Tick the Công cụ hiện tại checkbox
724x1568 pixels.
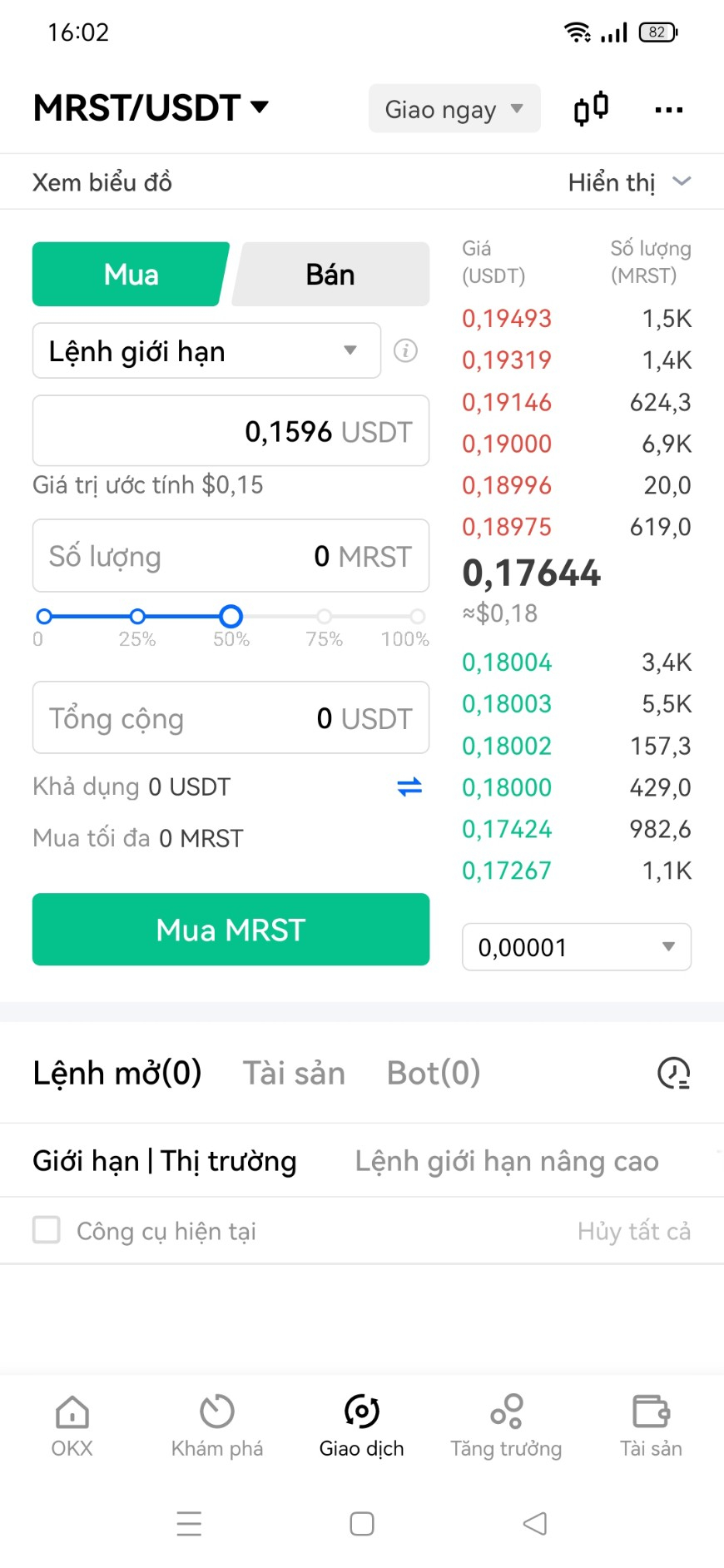tap(47, 1230)
